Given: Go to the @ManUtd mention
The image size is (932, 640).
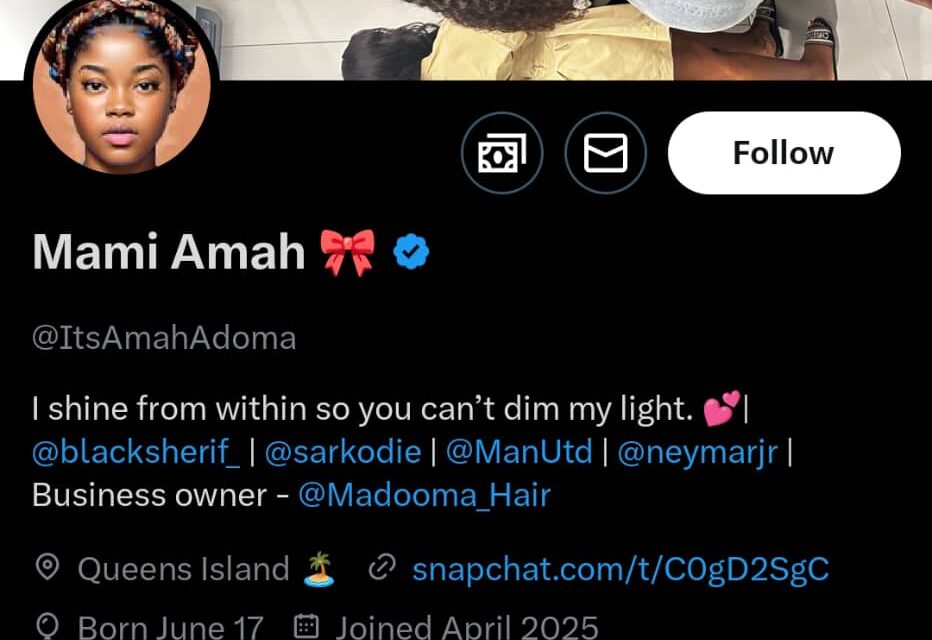Looking at the screenshot, I should [518, 452].
